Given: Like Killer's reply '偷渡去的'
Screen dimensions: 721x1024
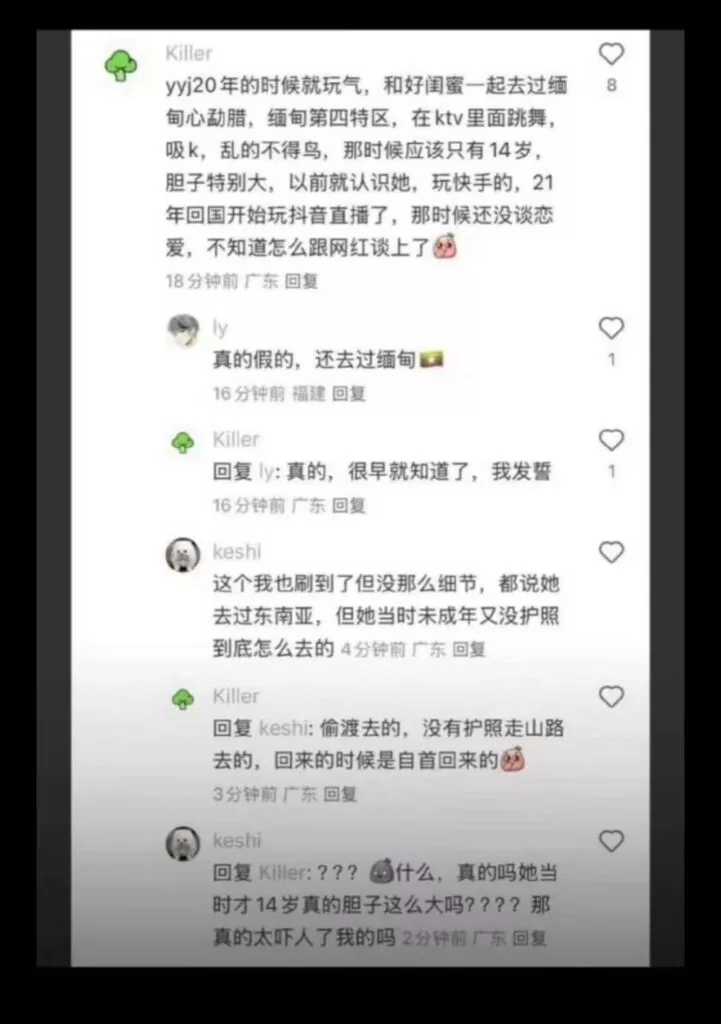Looking at the screenshot, I should click(610, 697).
